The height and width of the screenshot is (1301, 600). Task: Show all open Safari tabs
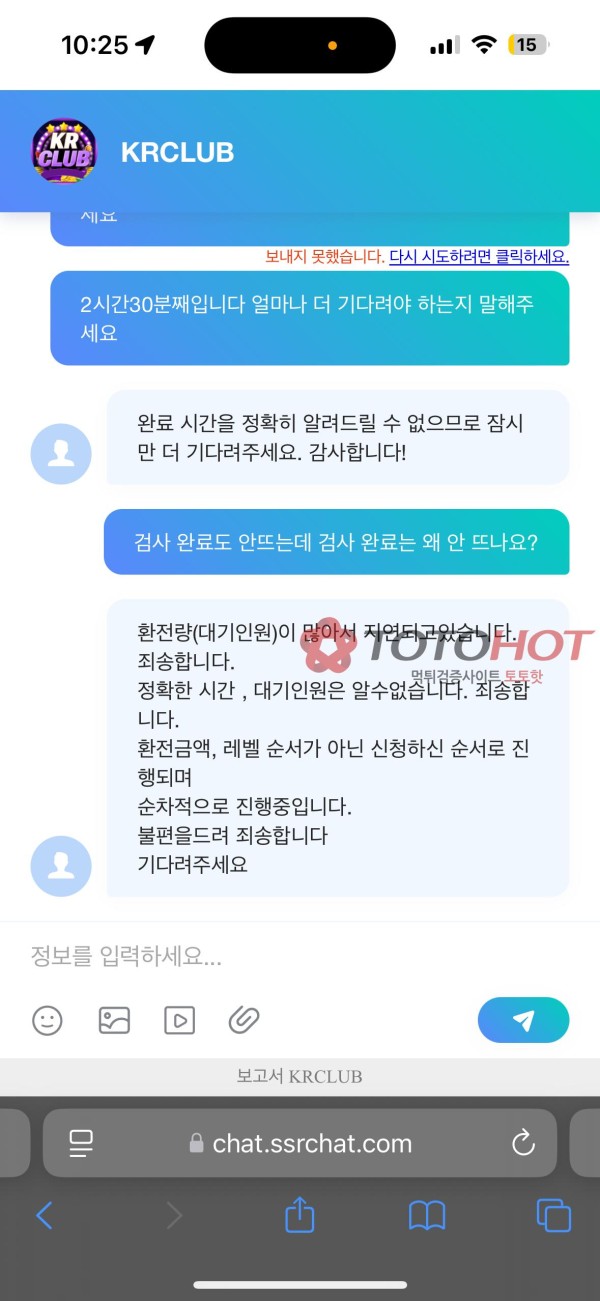553,1215
